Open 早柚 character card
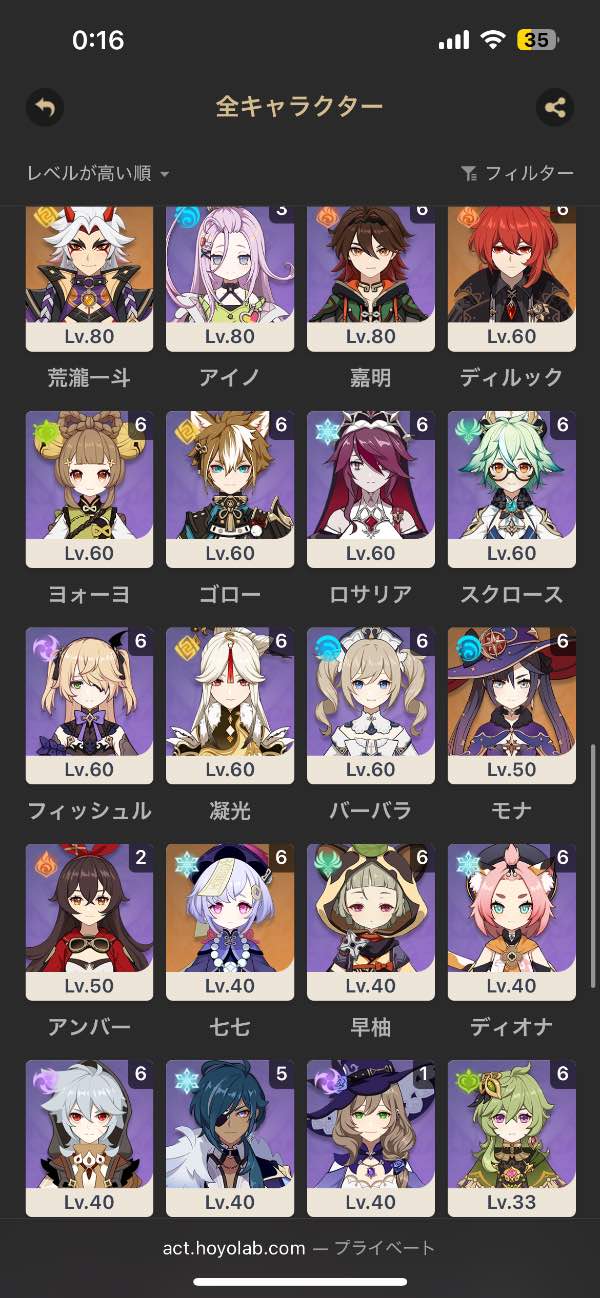This screenshot has width=600, height=1298. (371, 922)
